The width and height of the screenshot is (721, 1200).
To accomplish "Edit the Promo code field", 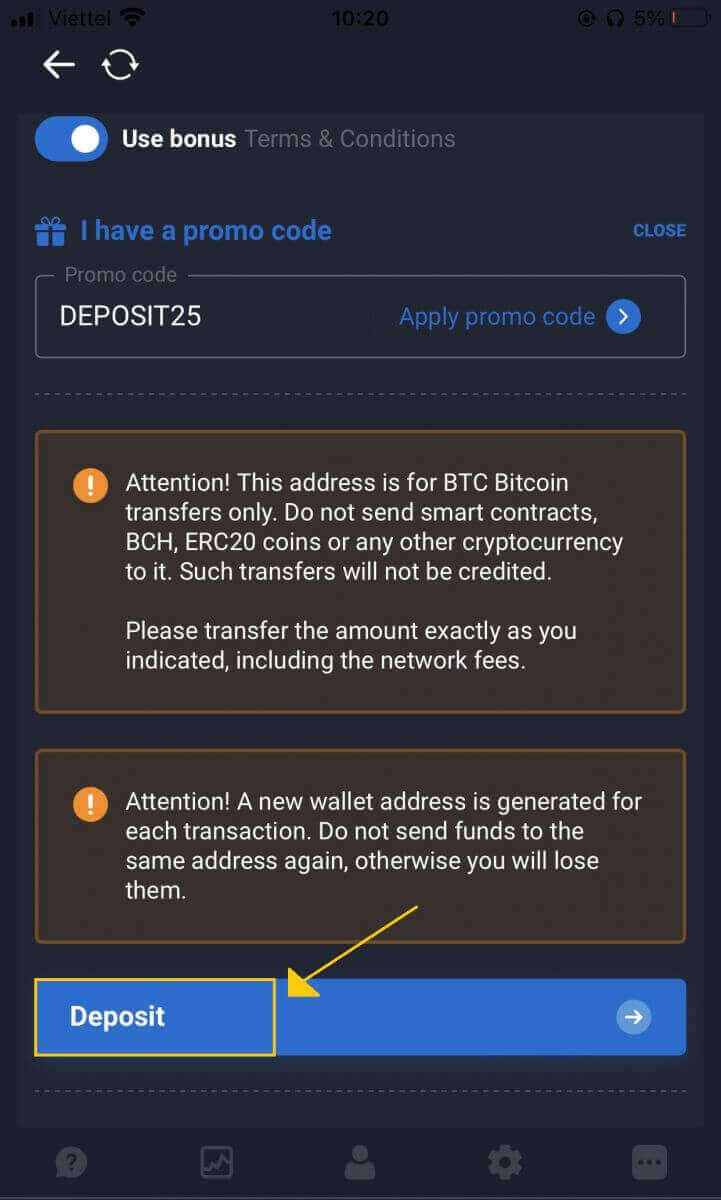I will pyautogui.click(x=200, y=317).
